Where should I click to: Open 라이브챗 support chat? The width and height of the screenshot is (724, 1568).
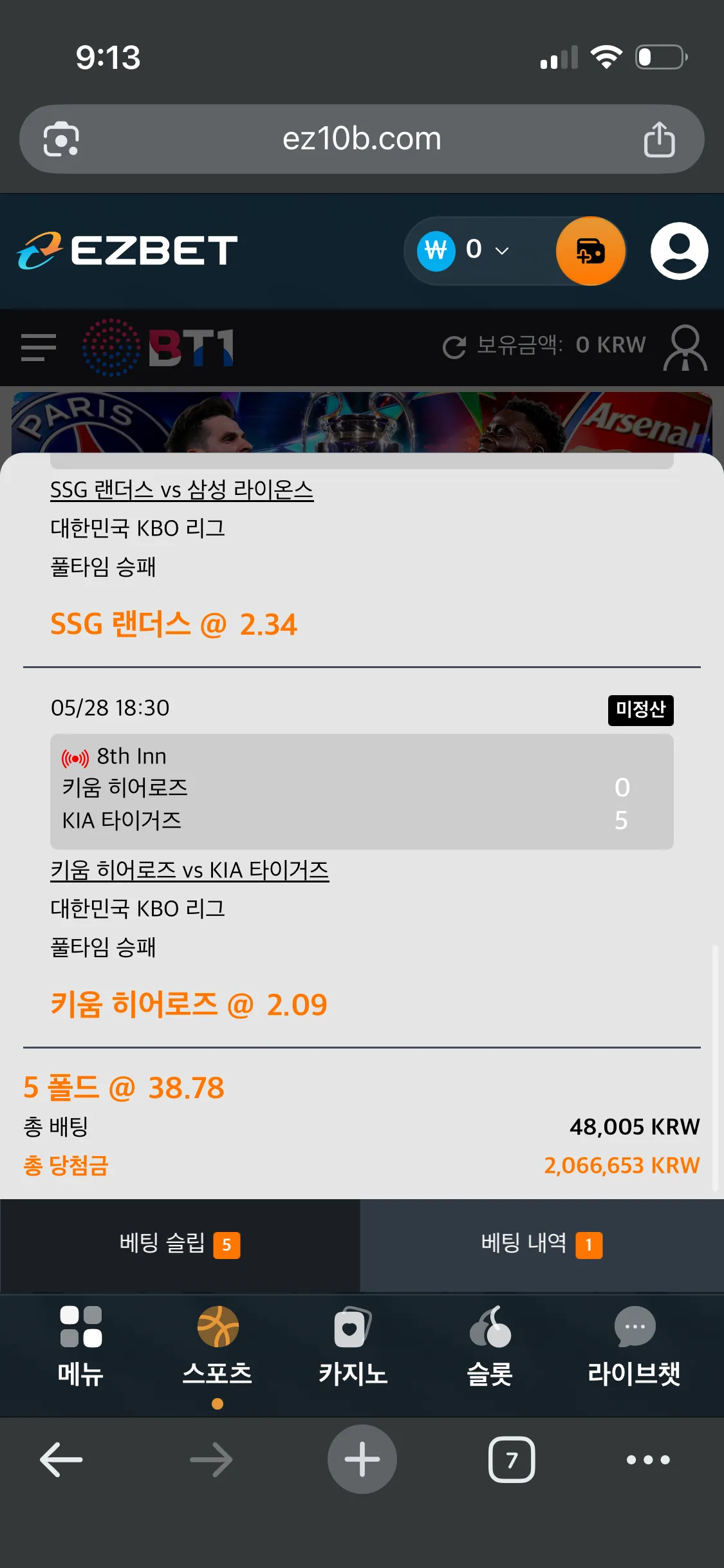(635, 1347)
